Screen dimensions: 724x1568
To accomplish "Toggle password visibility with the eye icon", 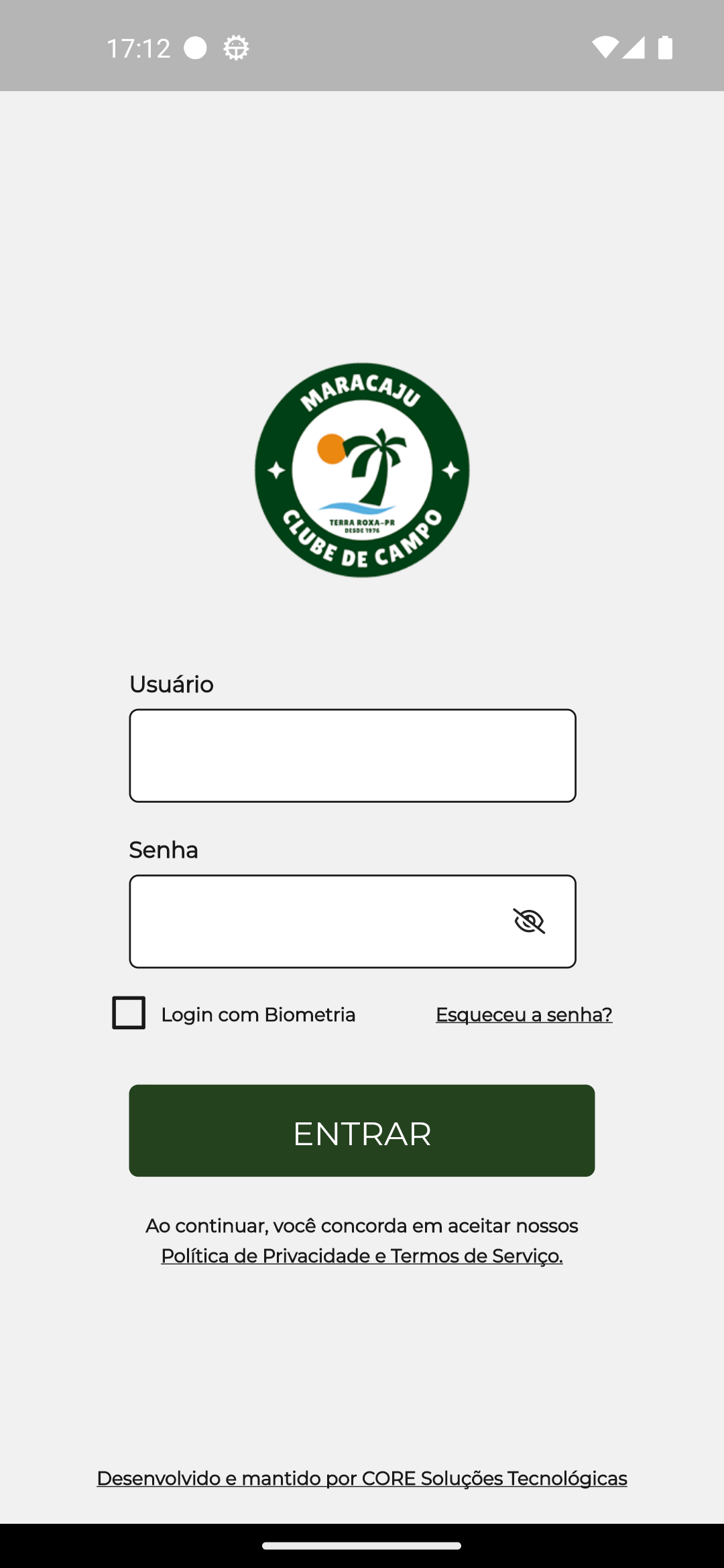I will click(x=529, y=921).
